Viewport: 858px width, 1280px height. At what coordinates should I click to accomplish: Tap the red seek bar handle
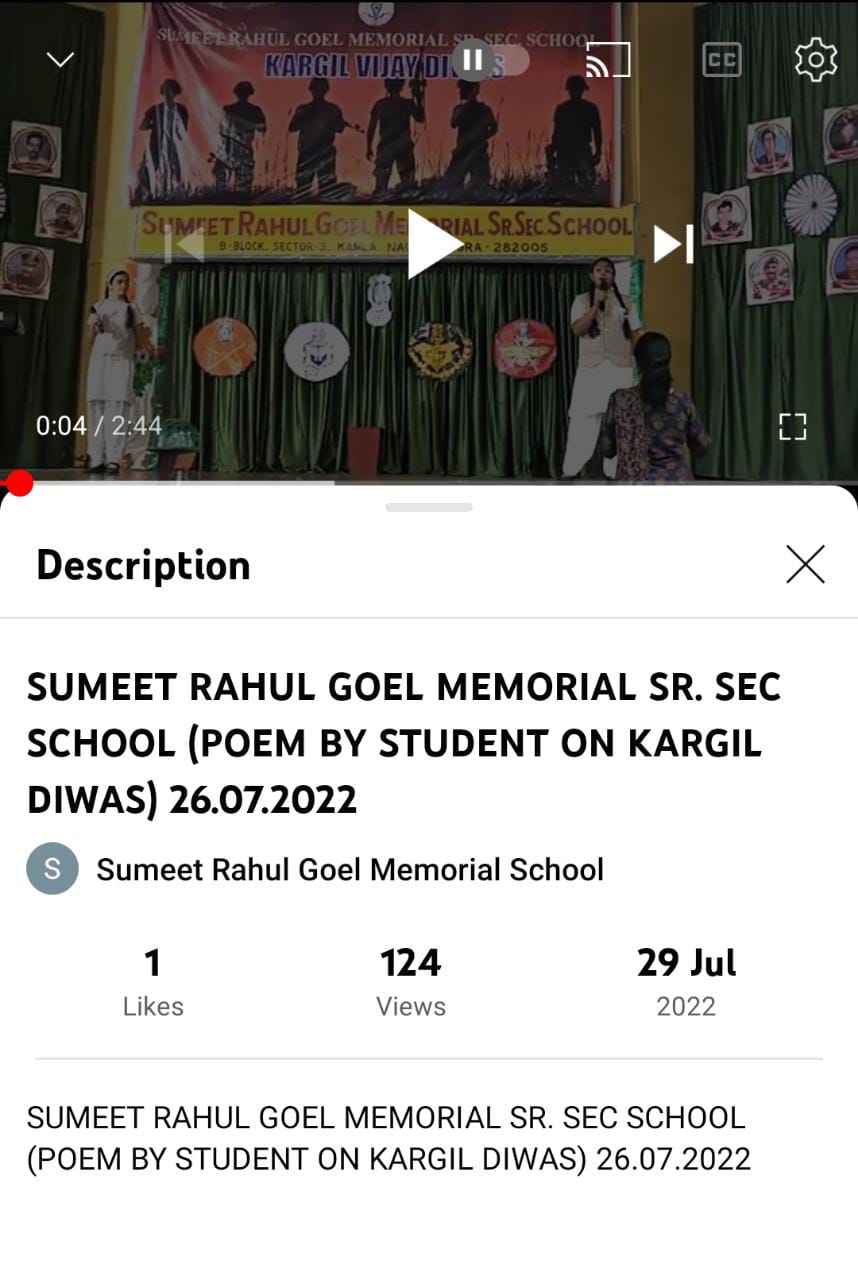[19, 484]
